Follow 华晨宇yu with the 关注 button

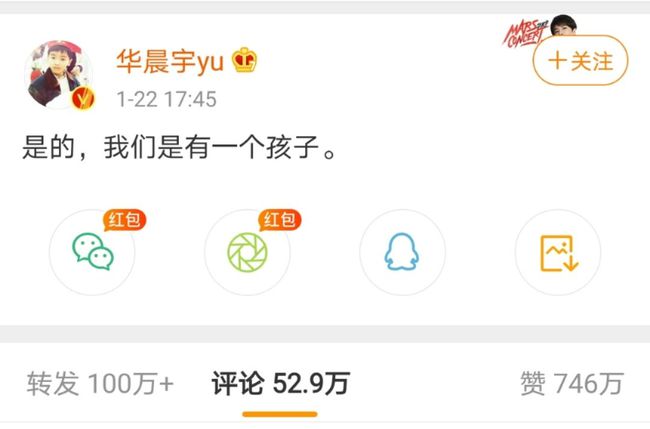click(x=579, y=62)
